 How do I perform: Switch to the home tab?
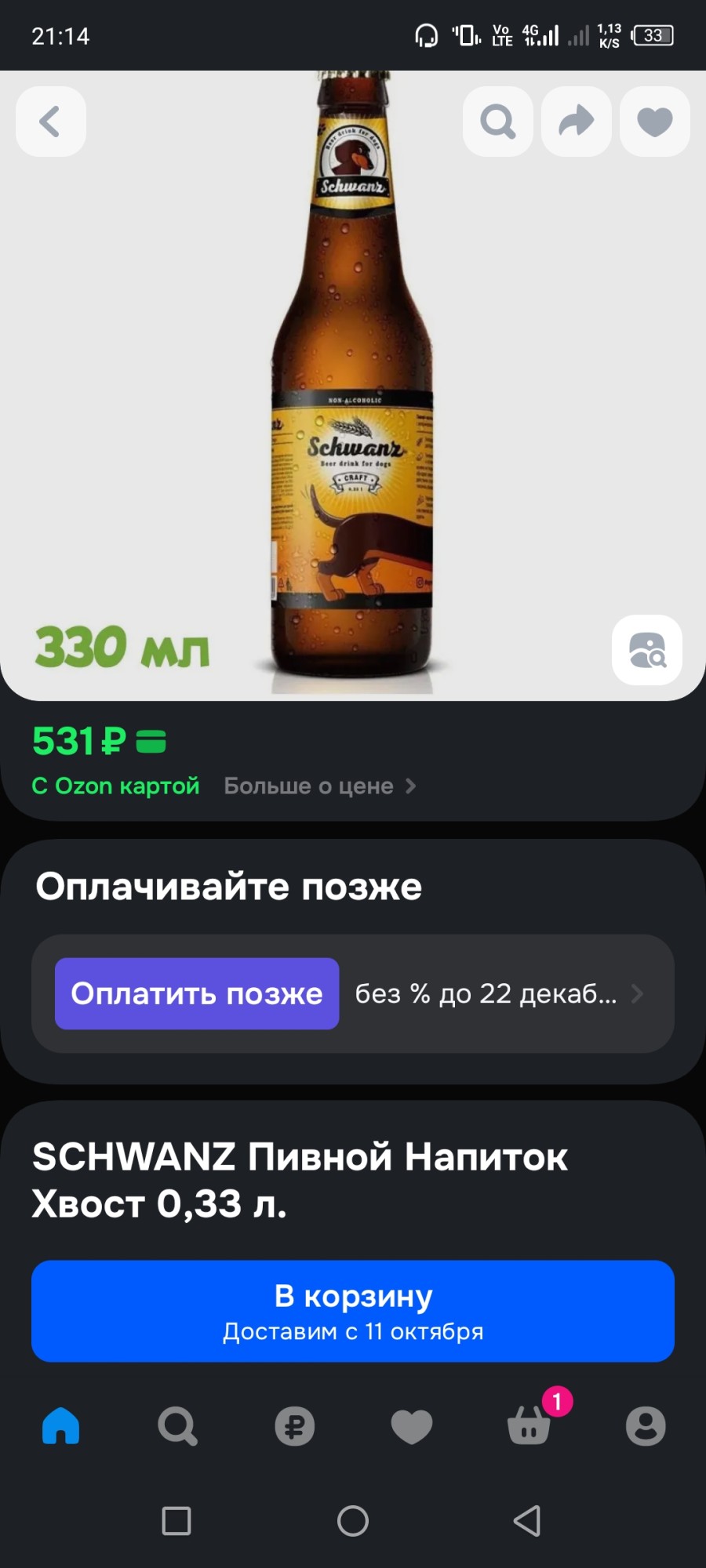point(61,1425)
